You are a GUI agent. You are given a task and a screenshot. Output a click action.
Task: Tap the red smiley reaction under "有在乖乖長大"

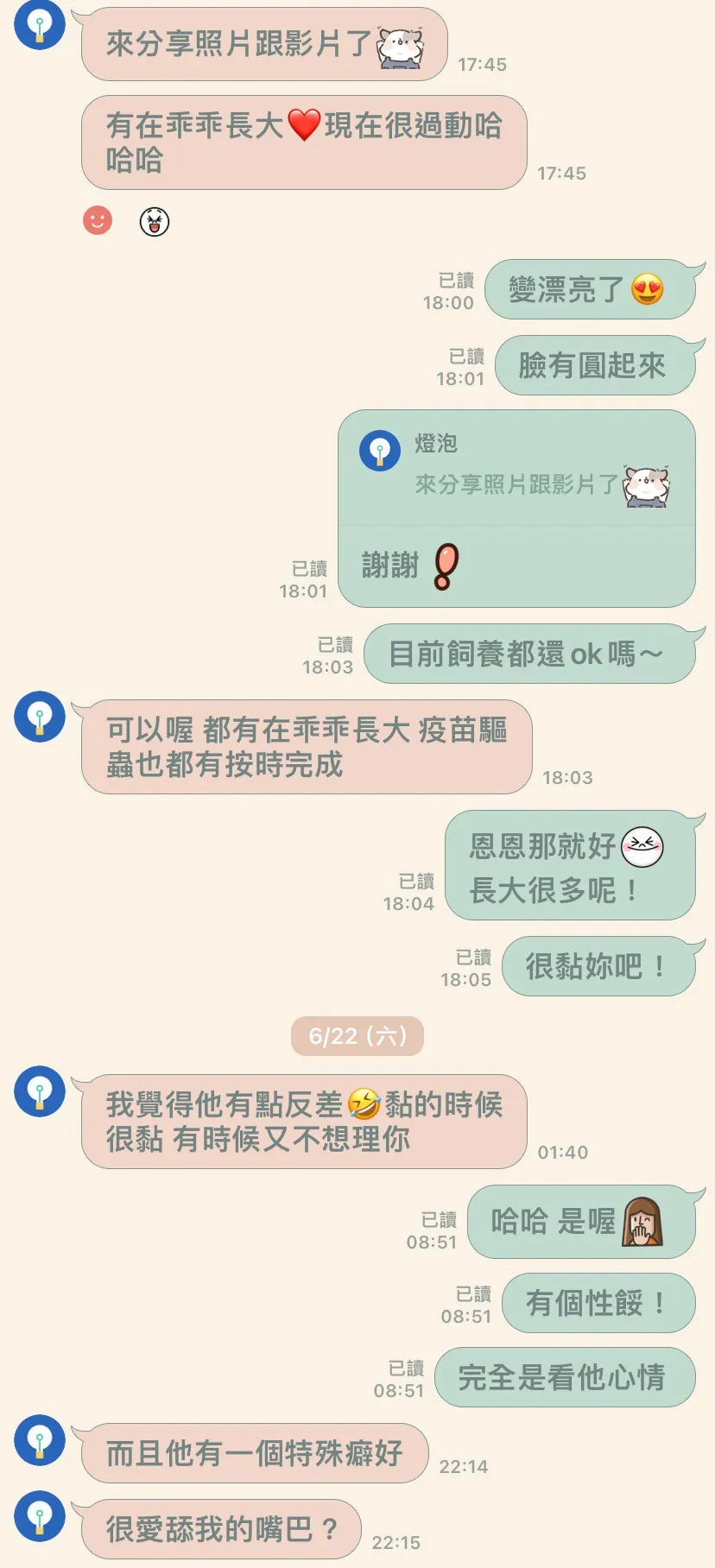tap(98, 220)
